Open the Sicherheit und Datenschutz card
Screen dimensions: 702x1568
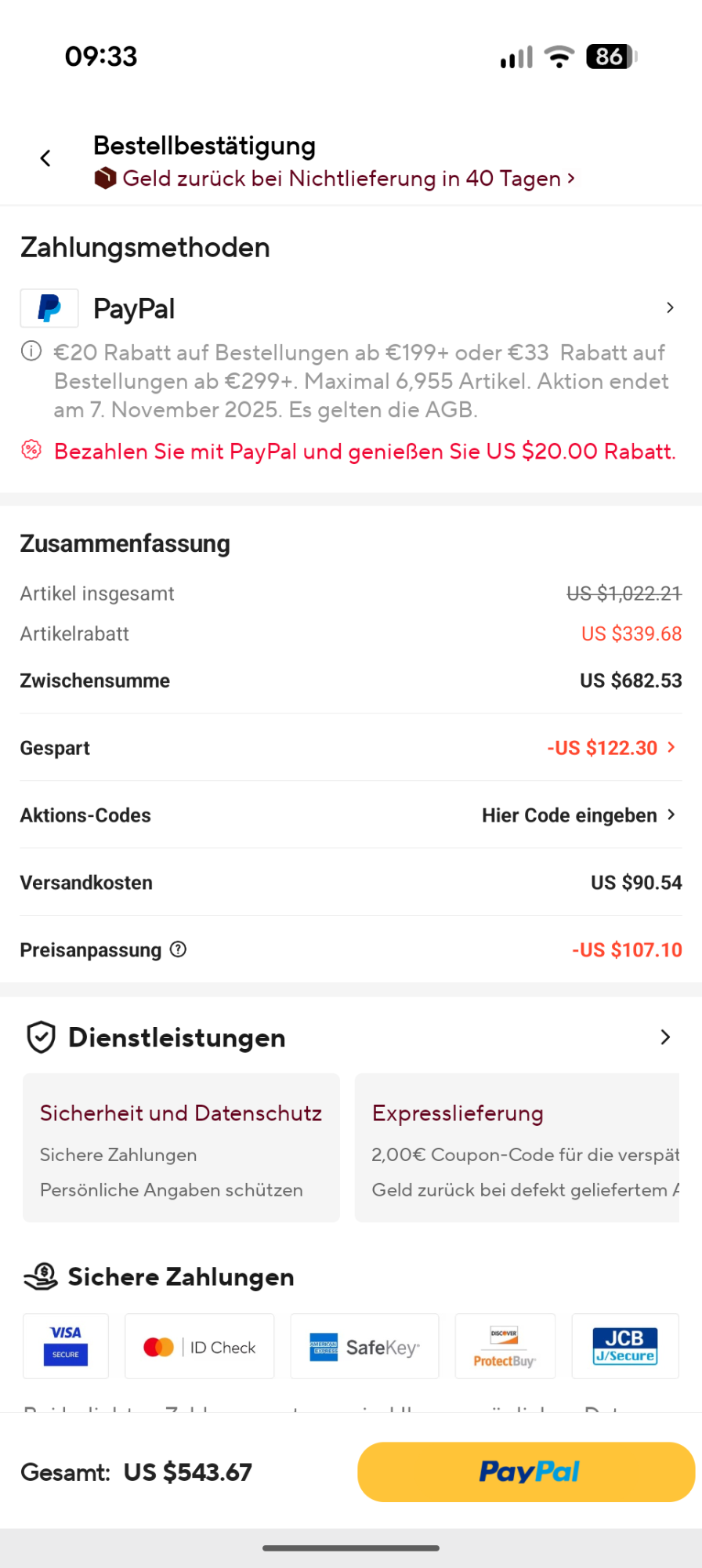[181, 1148]
